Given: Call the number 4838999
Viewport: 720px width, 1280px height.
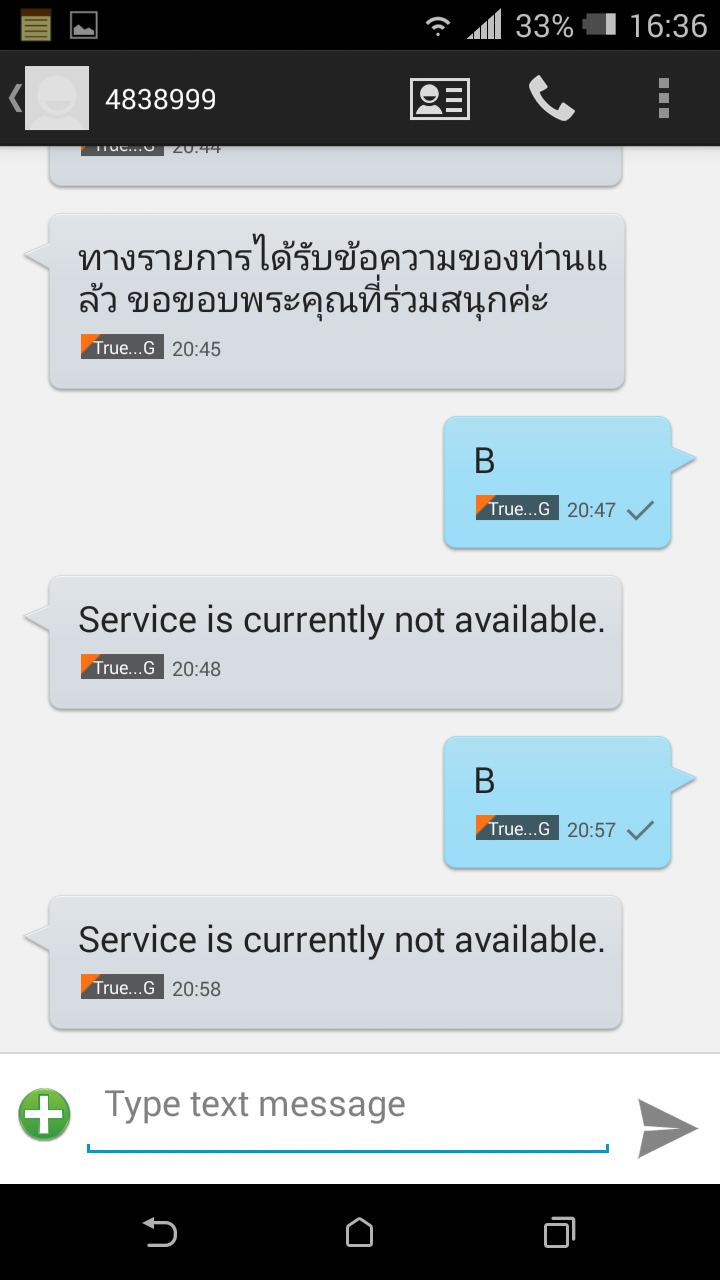Looking at the screenshot, I should [x=551, y=98].
